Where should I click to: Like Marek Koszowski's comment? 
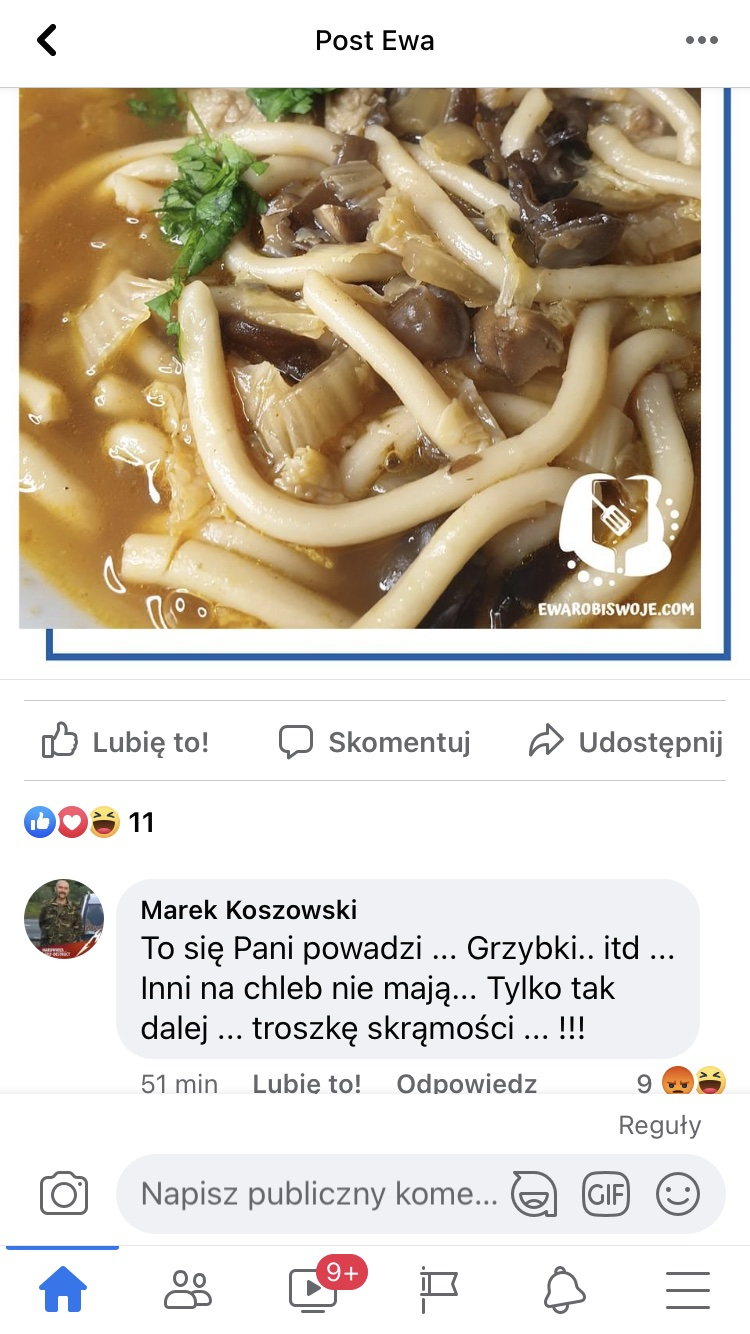(x=306, y=1083)
